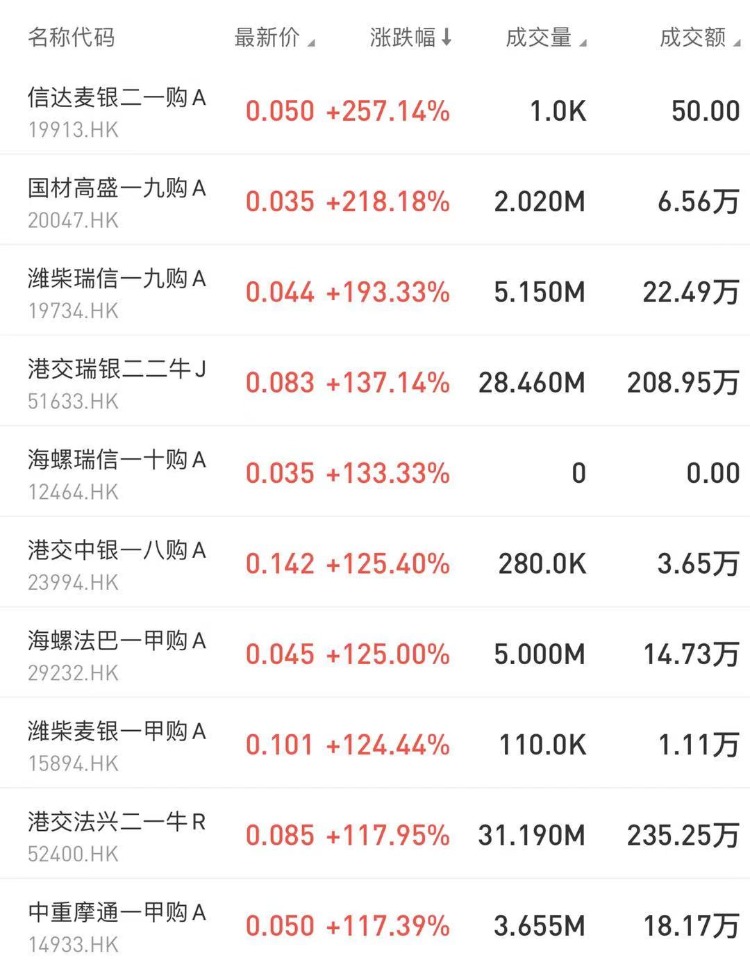The image size is (750, 967).
Task: Open 海螺法巴一甲购A 29232.HK quote
Action: 117,653
